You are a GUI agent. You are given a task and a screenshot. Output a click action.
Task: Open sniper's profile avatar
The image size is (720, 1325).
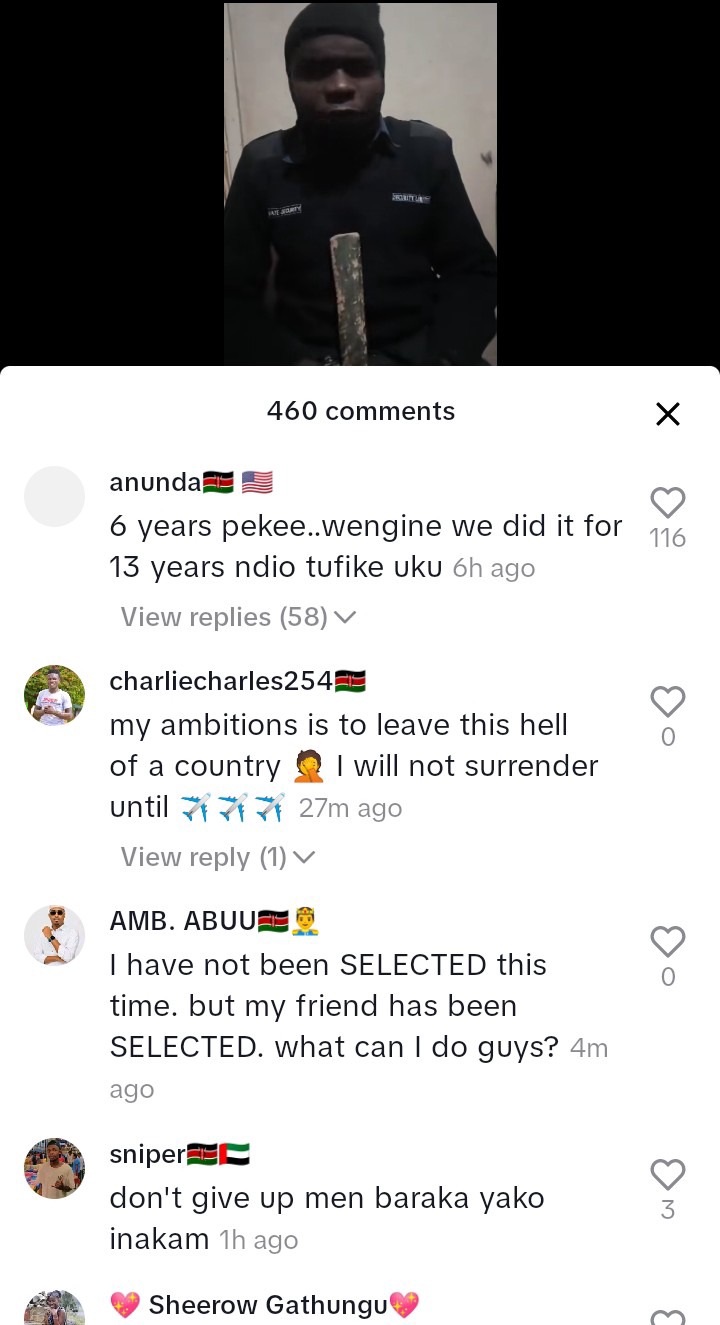point(54,1168)
